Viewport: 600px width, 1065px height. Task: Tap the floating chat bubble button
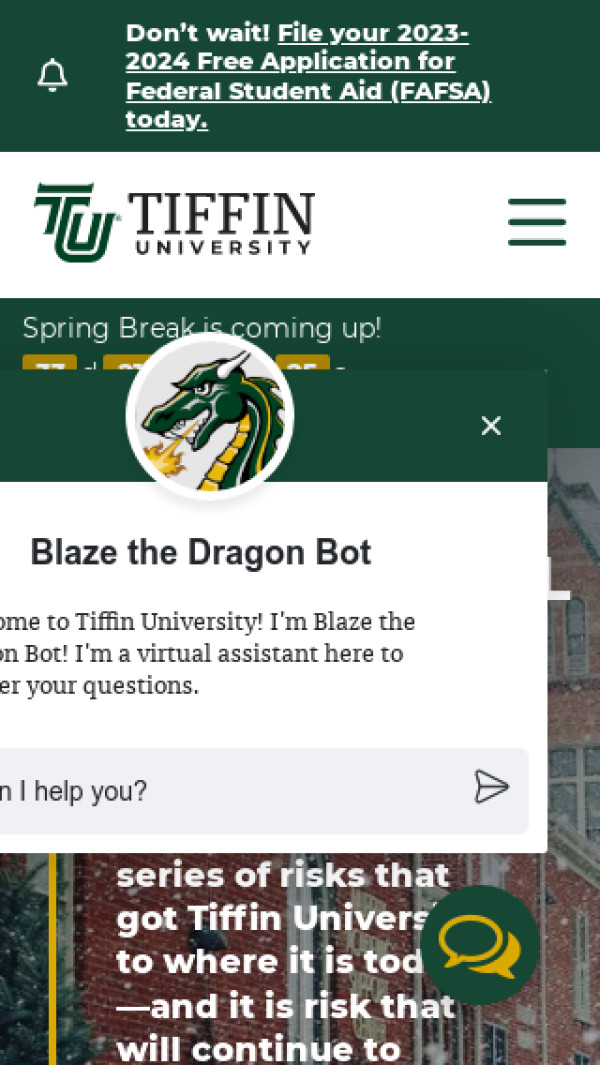click(480, 945)
